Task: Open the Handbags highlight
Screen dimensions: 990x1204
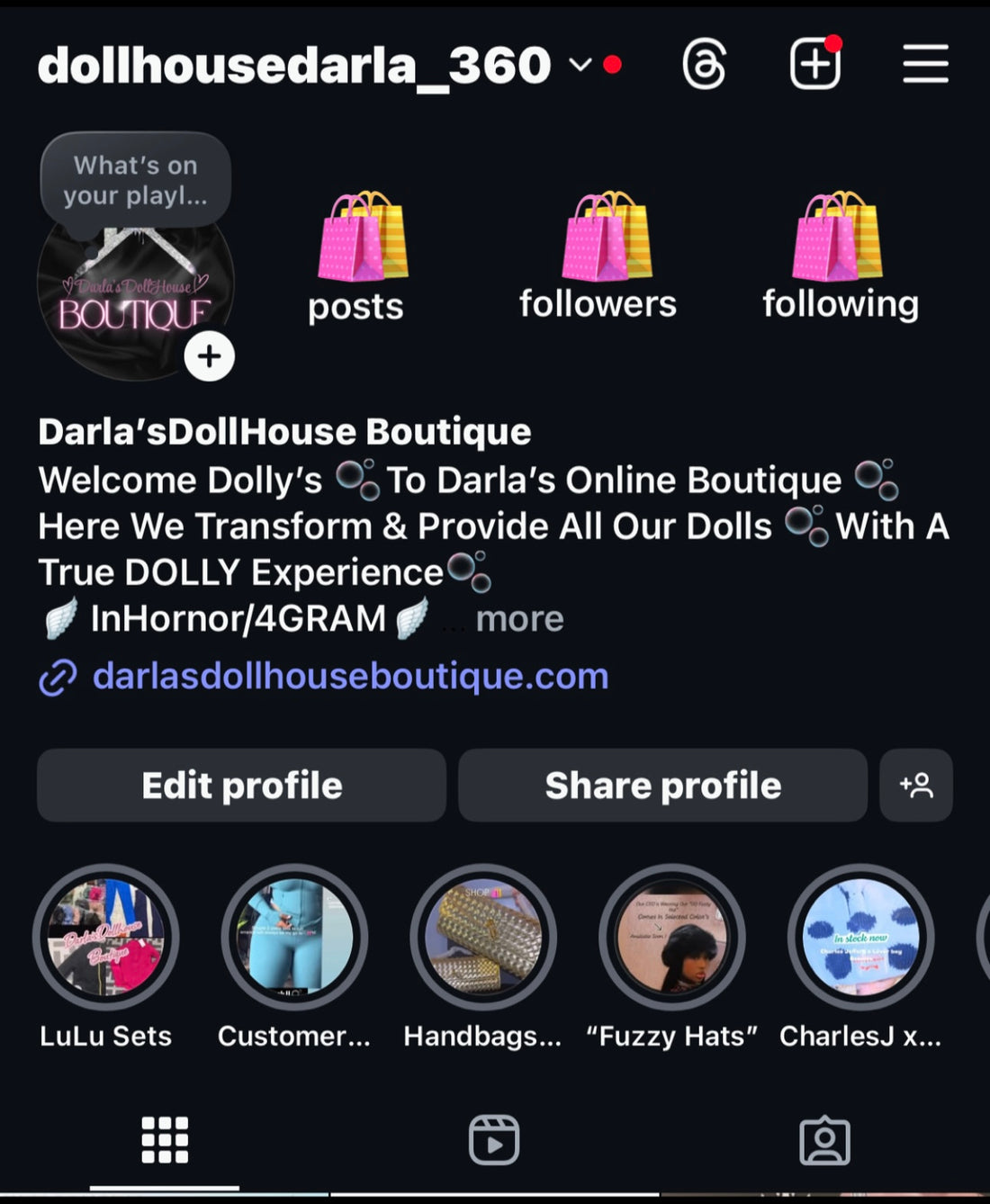Action: [x=483, y=938]
